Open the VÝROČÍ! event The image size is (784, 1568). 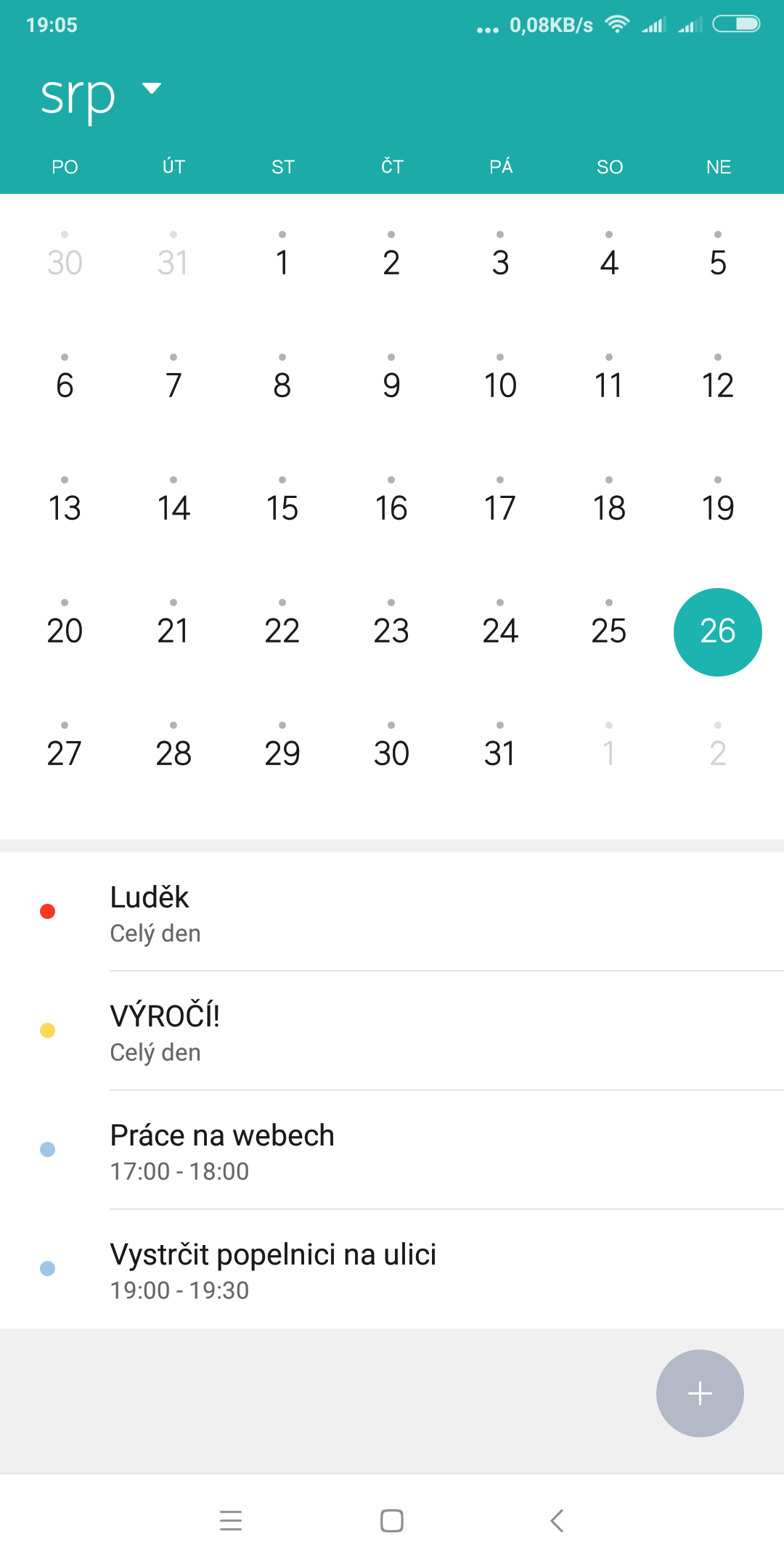coord(392,1031)
